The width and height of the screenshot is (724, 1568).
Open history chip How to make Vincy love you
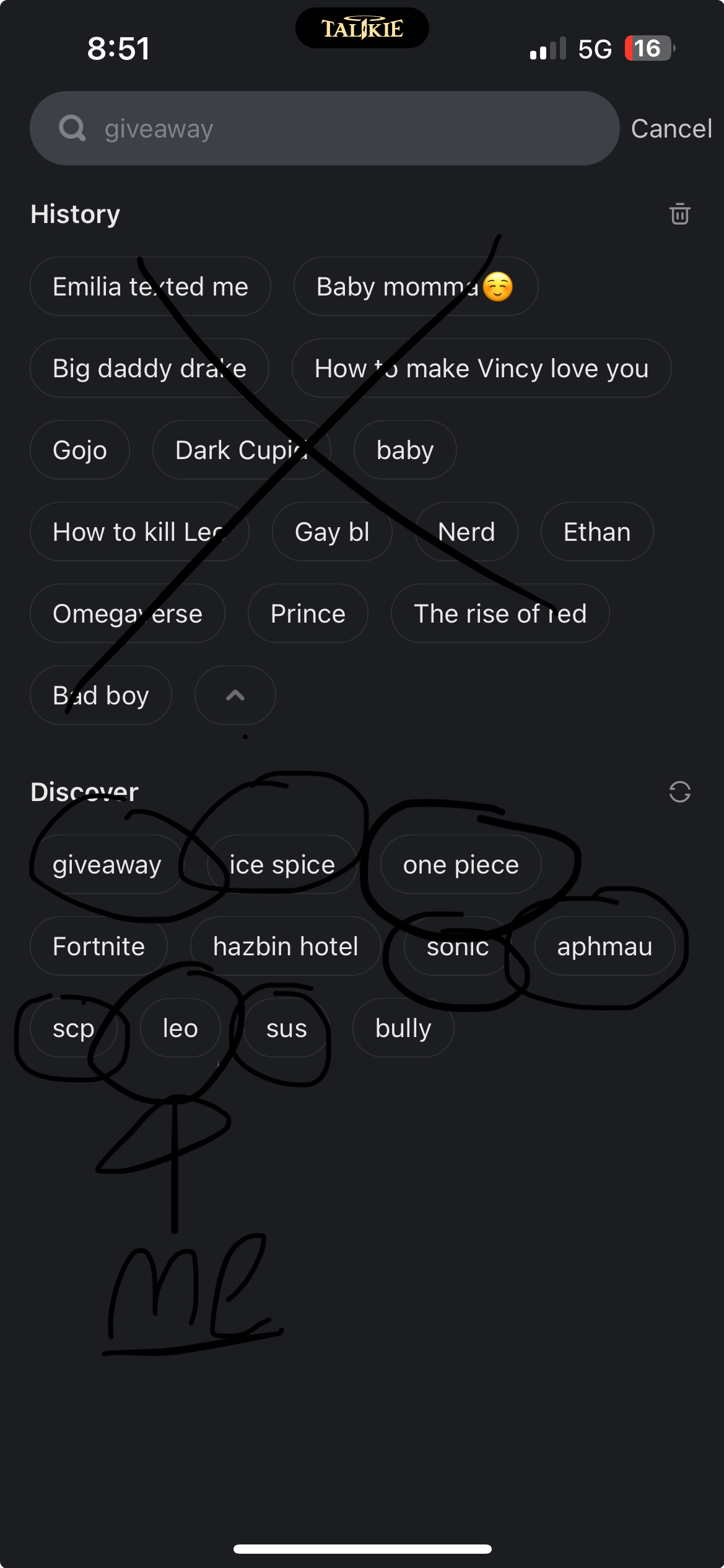[x=482, y=368]
